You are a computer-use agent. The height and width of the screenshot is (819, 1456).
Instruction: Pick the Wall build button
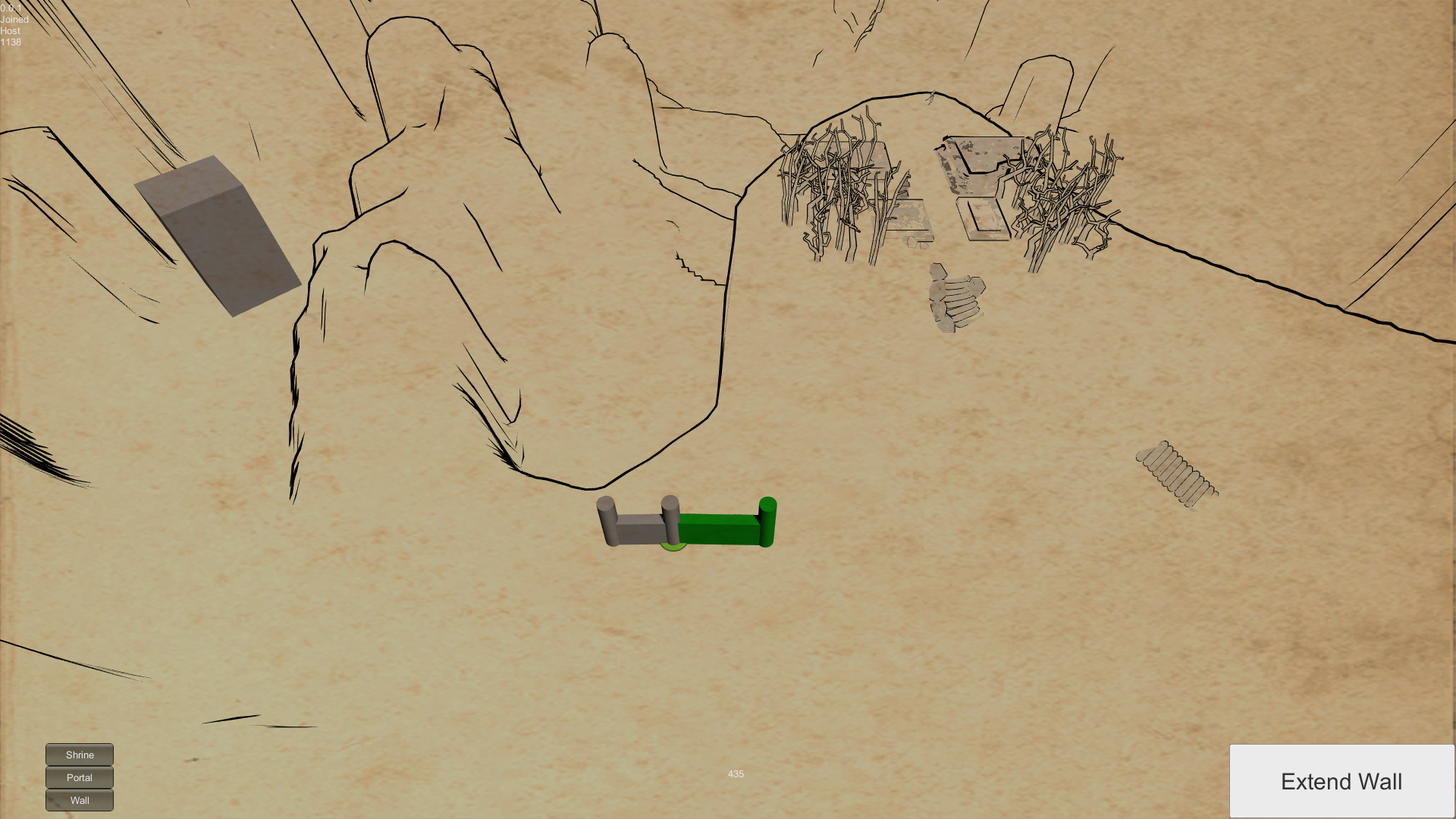pos(80,800)
